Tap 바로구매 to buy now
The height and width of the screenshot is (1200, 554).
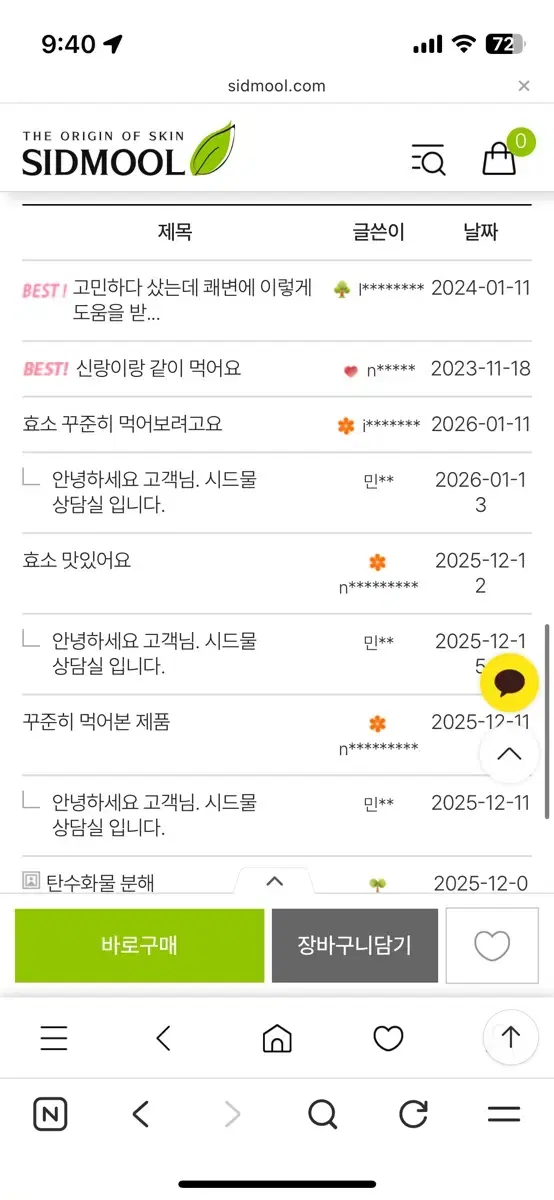pos(139,945)
